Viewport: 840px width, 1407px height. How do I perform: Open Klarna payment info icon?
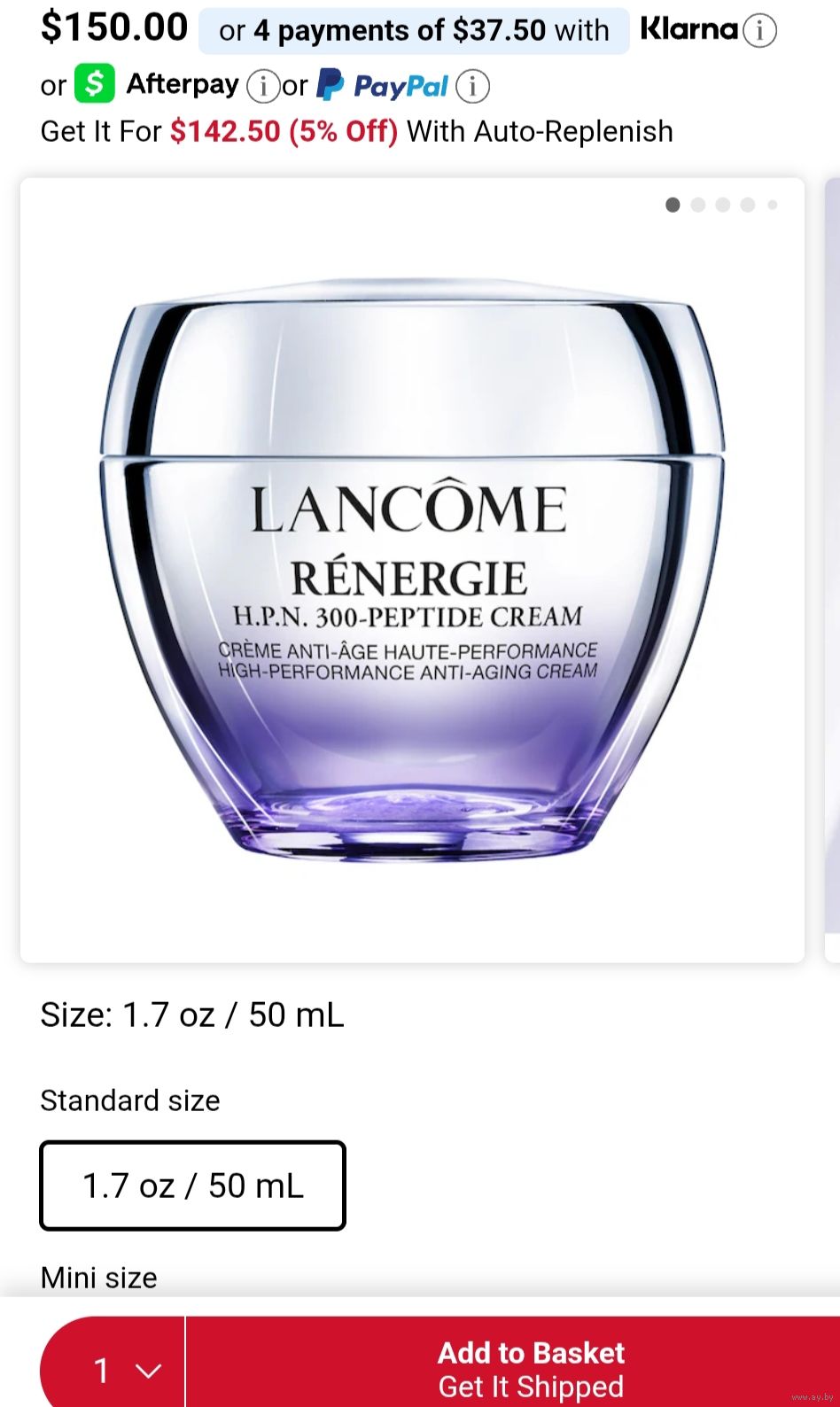coord(759,31)
